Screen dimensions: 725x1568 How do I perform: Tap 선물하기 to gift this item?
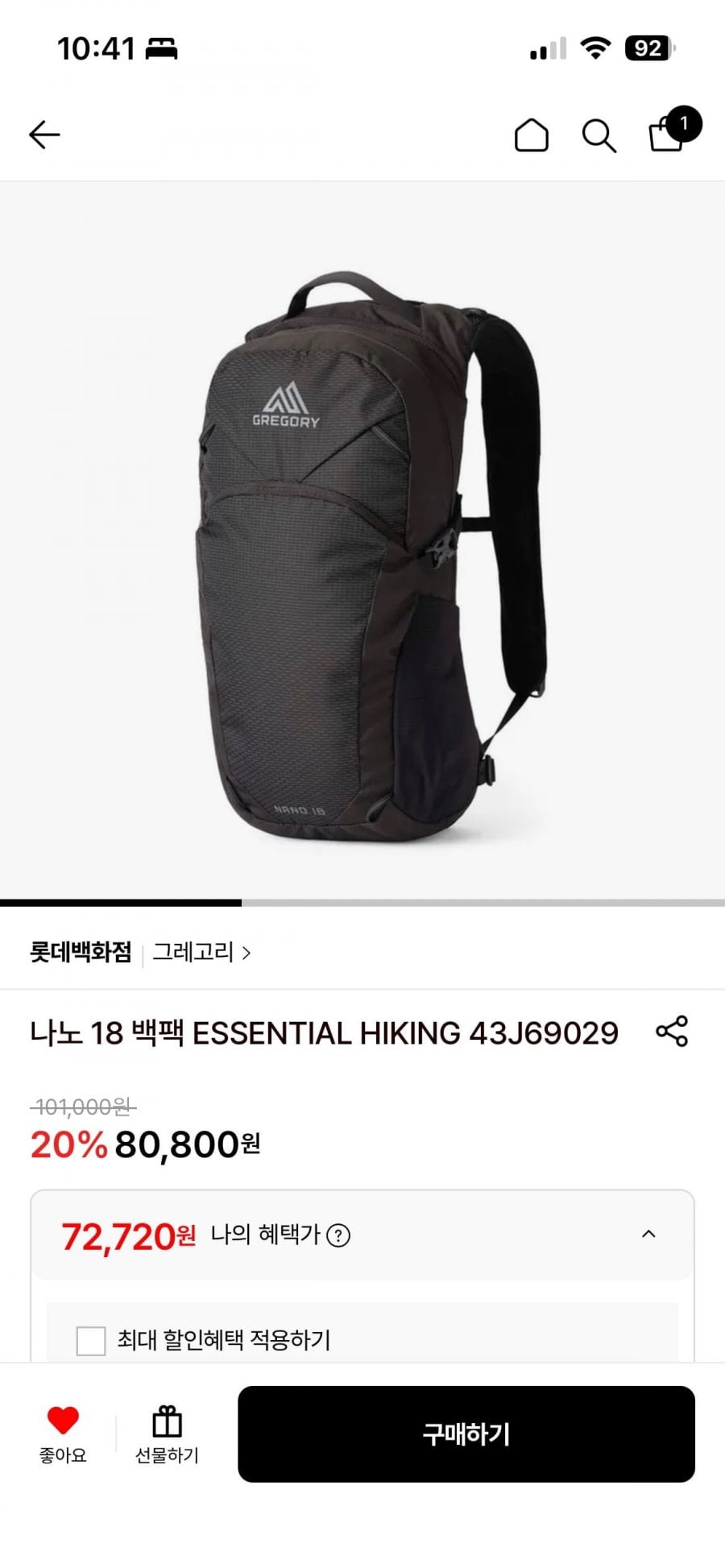click(167, 1434)
